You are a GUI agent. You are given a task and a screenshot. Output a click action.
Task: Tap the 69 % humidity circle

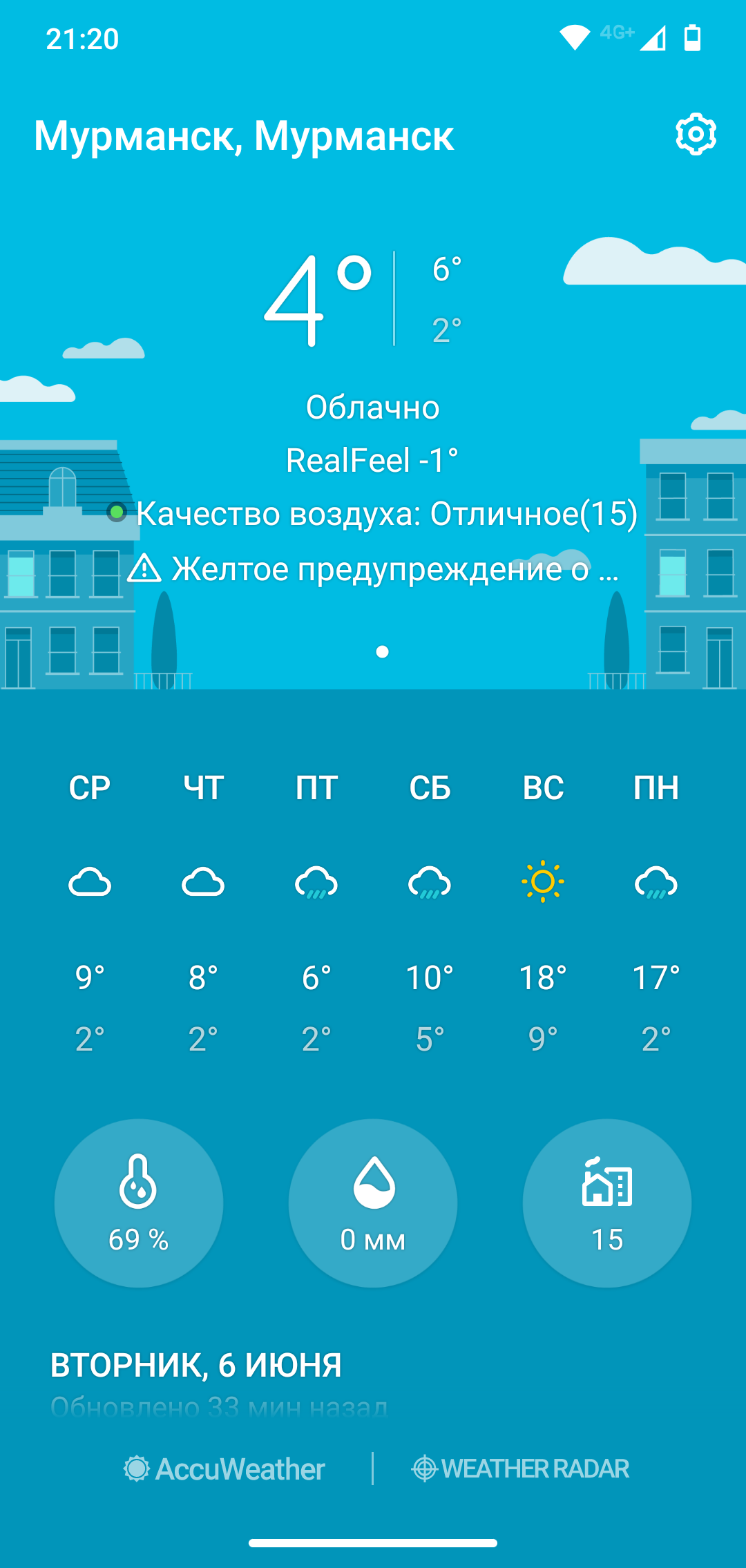point(139,1203)
